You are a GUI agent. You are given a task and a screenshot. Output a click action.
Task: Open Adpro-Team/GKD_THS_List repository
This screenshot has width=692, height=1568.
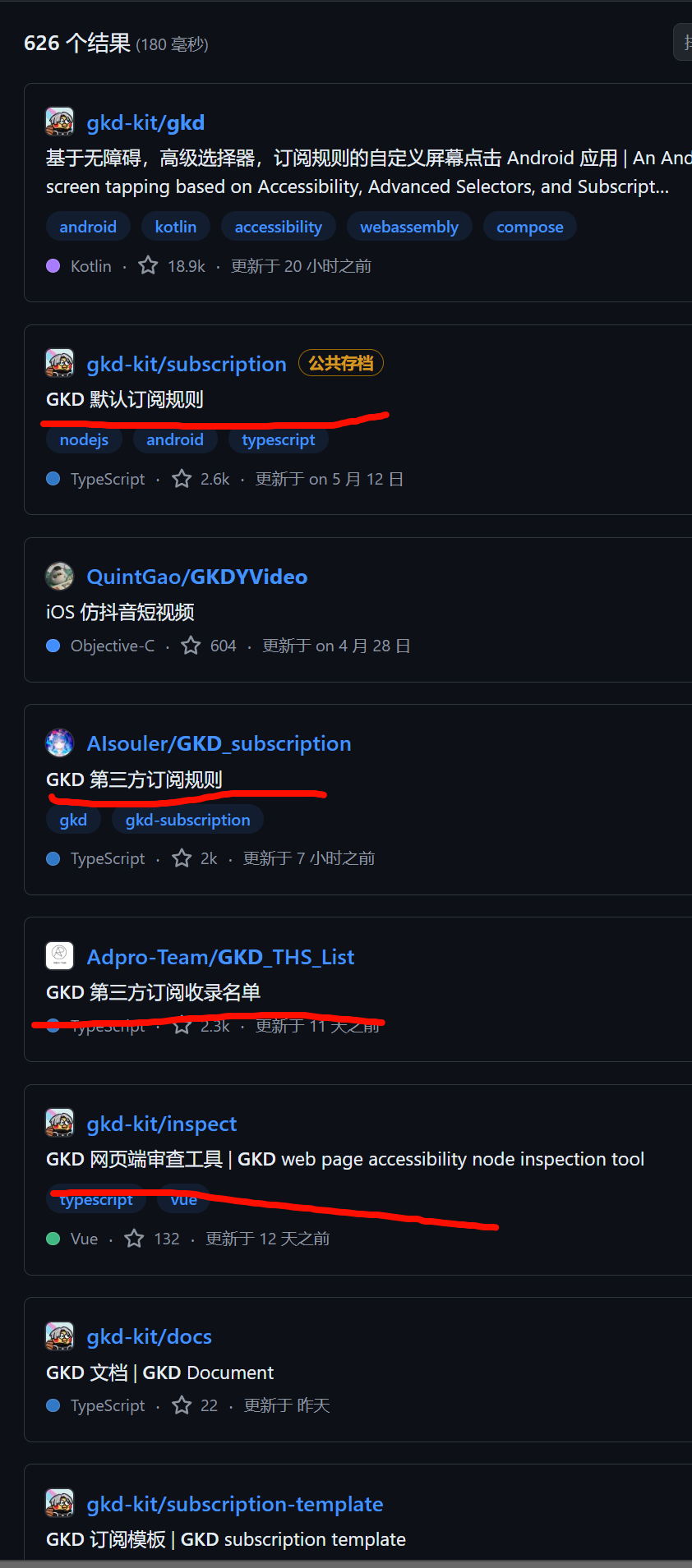tap(220, 957)
